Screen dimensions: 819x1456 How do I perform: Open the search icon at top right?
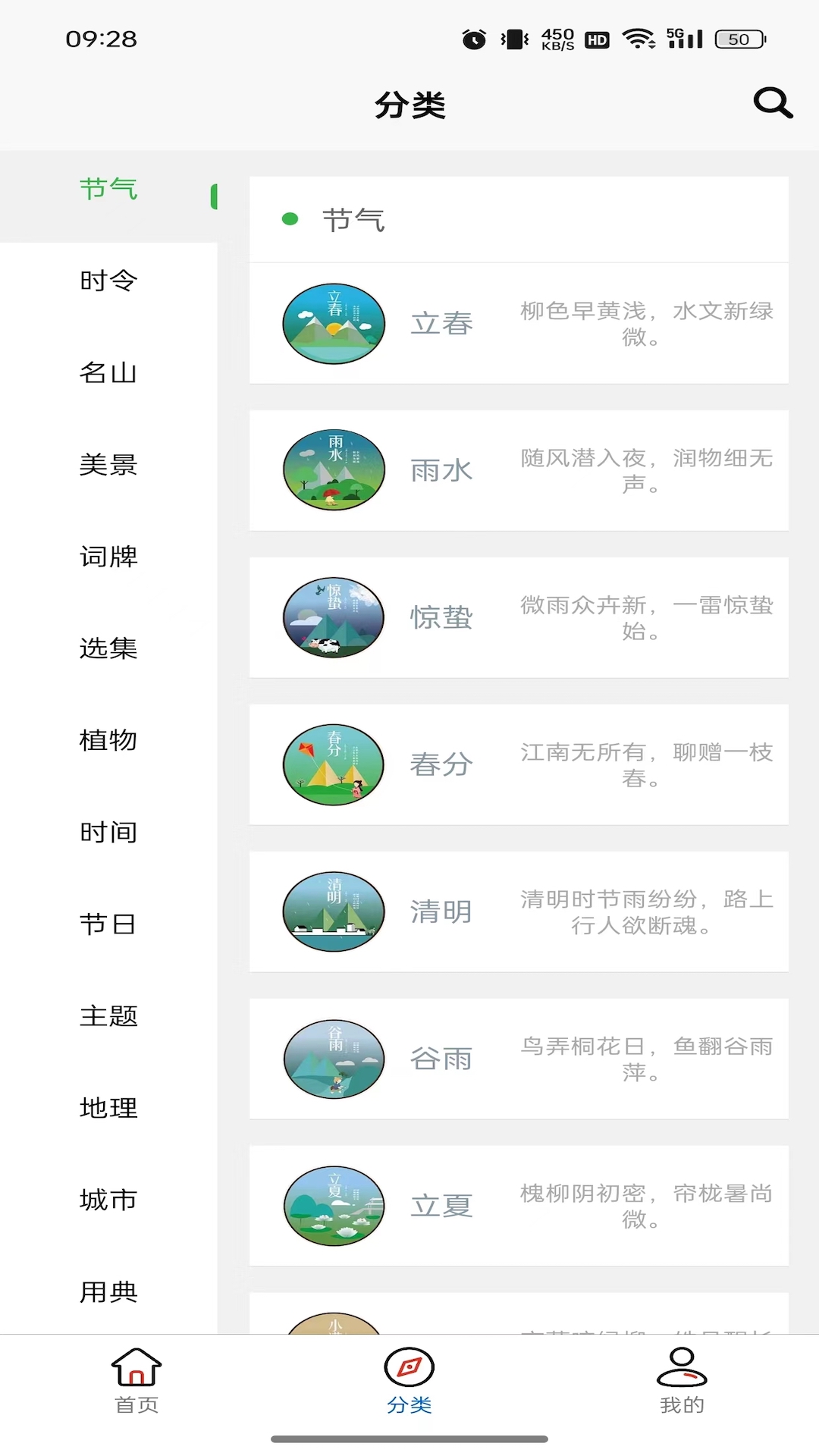point(770,103)
